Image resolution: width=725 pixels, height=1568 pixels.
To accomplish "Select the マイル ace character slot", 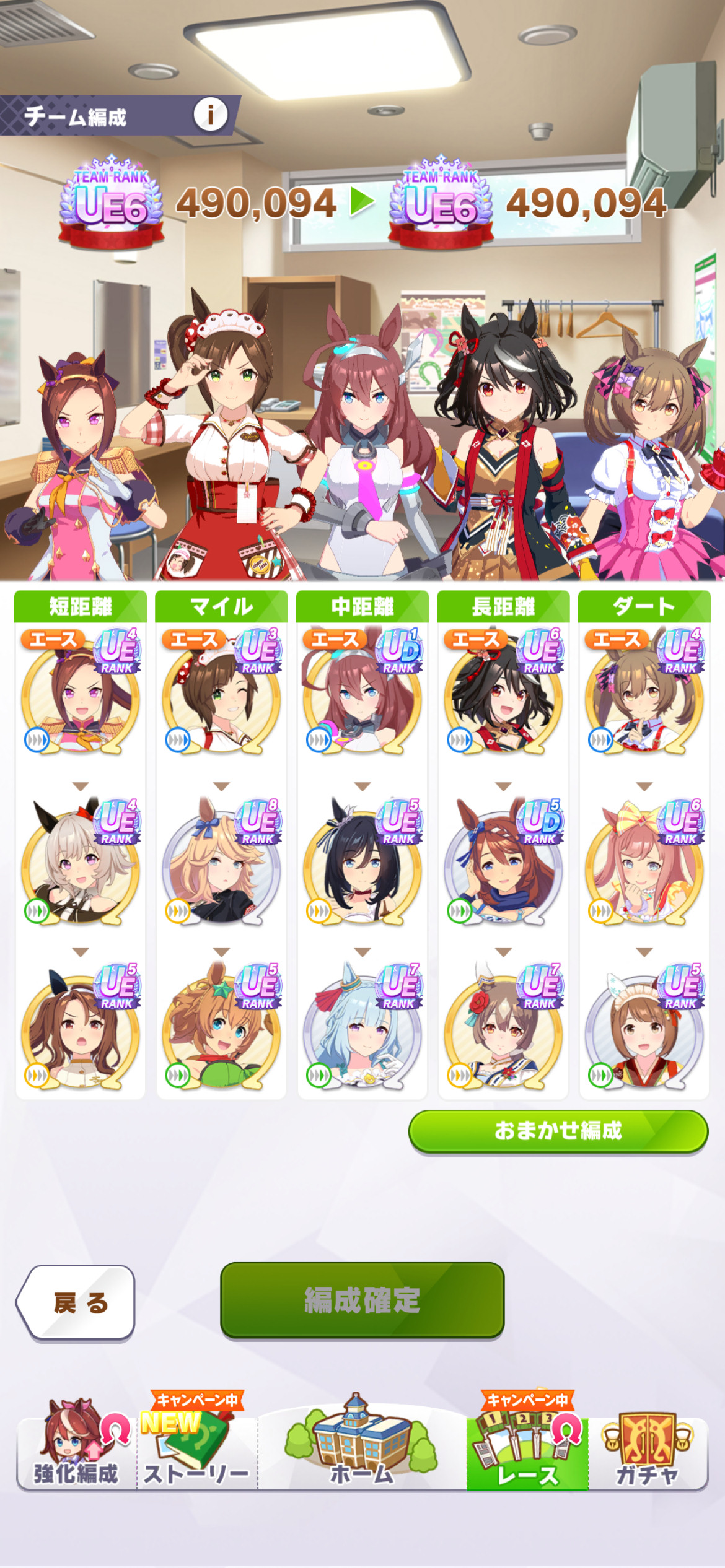I will click(x=221, y=691).
